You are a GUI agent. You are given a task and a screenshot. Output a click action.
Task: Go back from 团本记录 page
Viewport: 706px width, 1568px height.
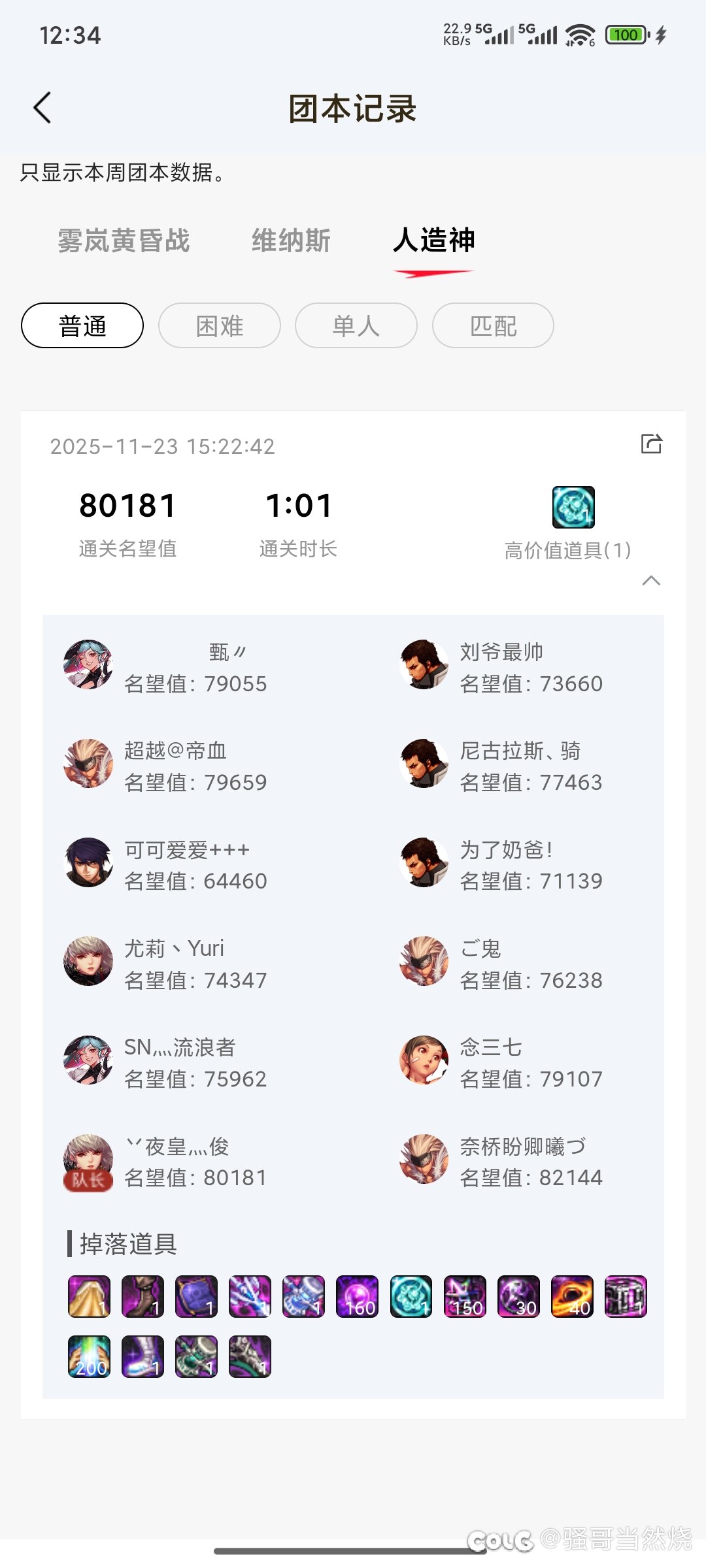click(x=42, y=108)
